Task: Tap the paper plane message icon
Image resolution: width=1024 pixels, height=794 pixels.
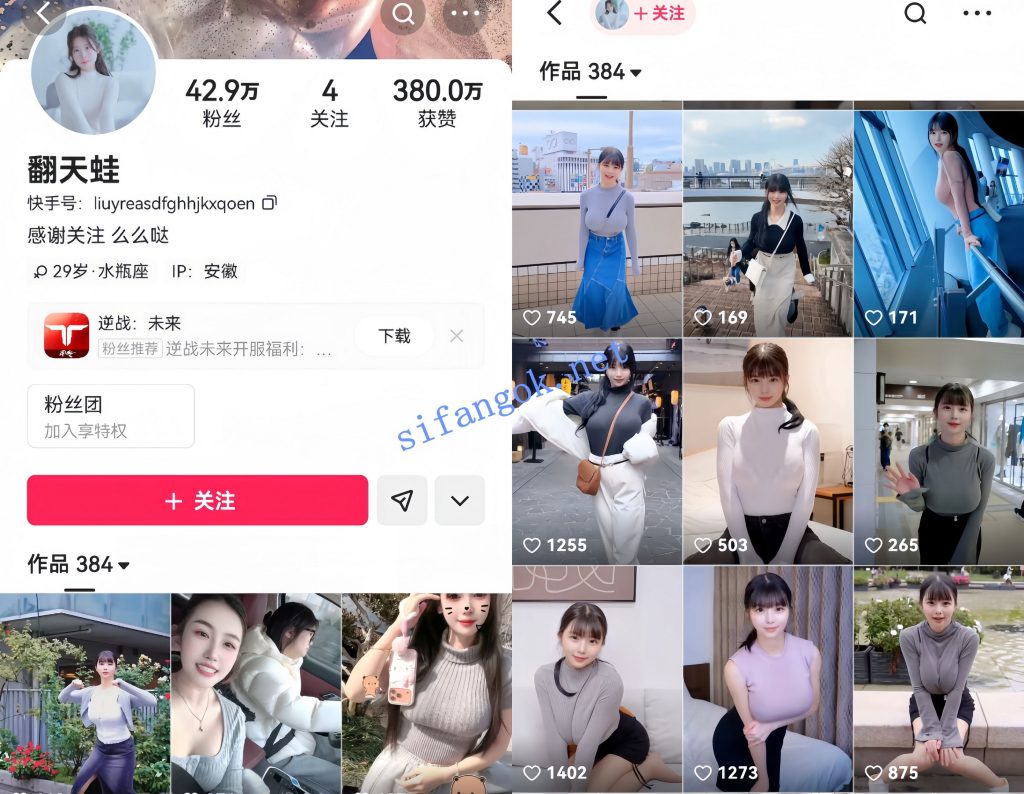Action: [402, 500]
